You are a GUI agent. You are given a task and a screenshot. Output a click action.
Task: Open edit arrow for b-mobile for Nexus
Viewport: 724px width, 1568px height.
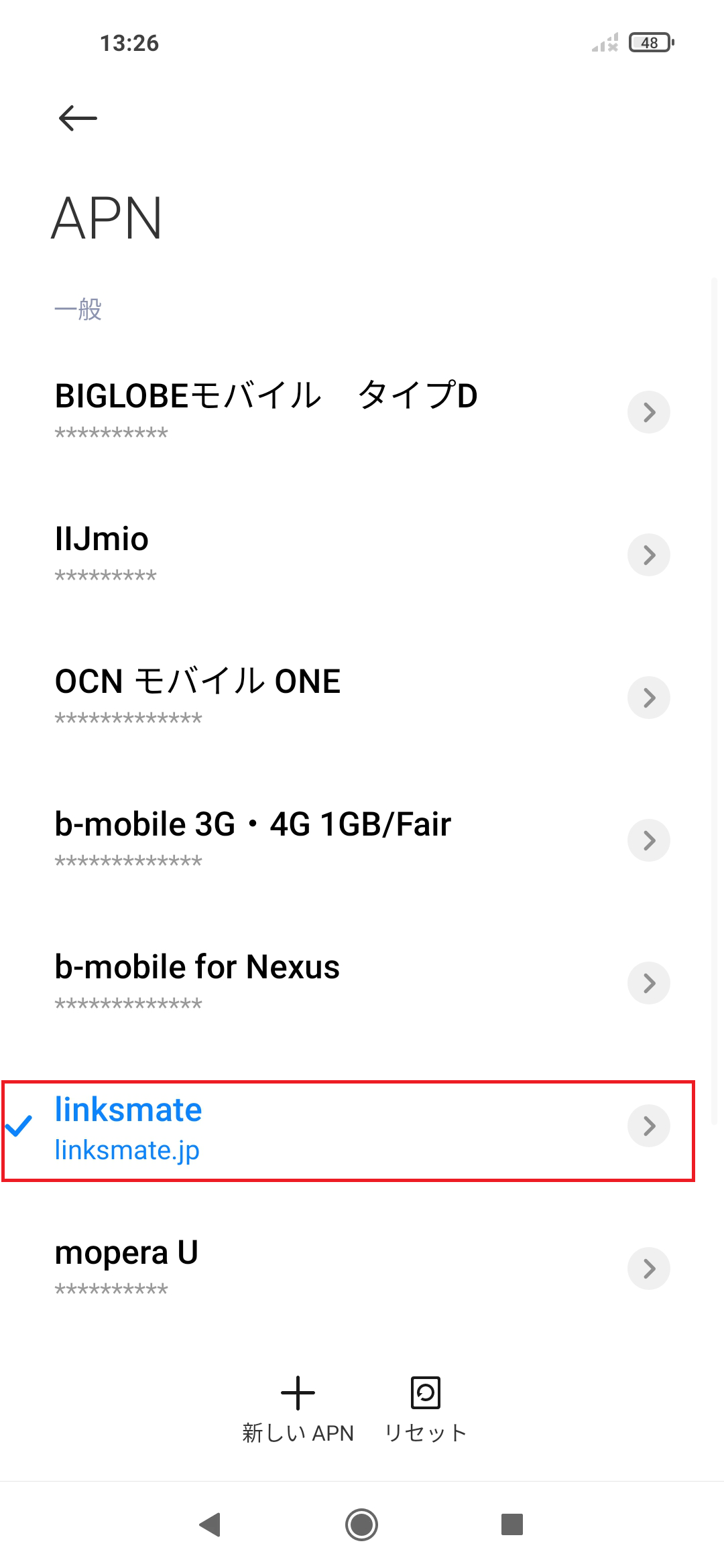point(648,983)
